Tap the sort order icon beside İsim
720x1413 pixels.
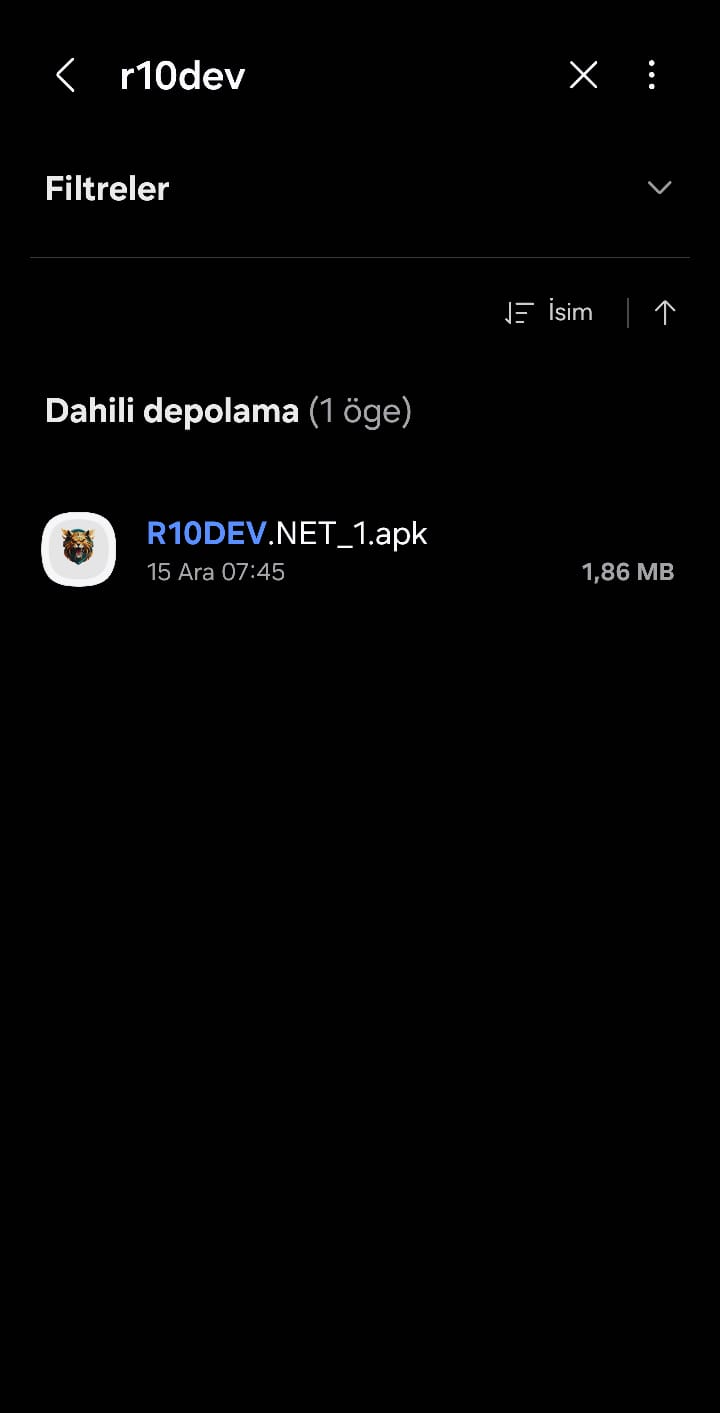point(518,312)
